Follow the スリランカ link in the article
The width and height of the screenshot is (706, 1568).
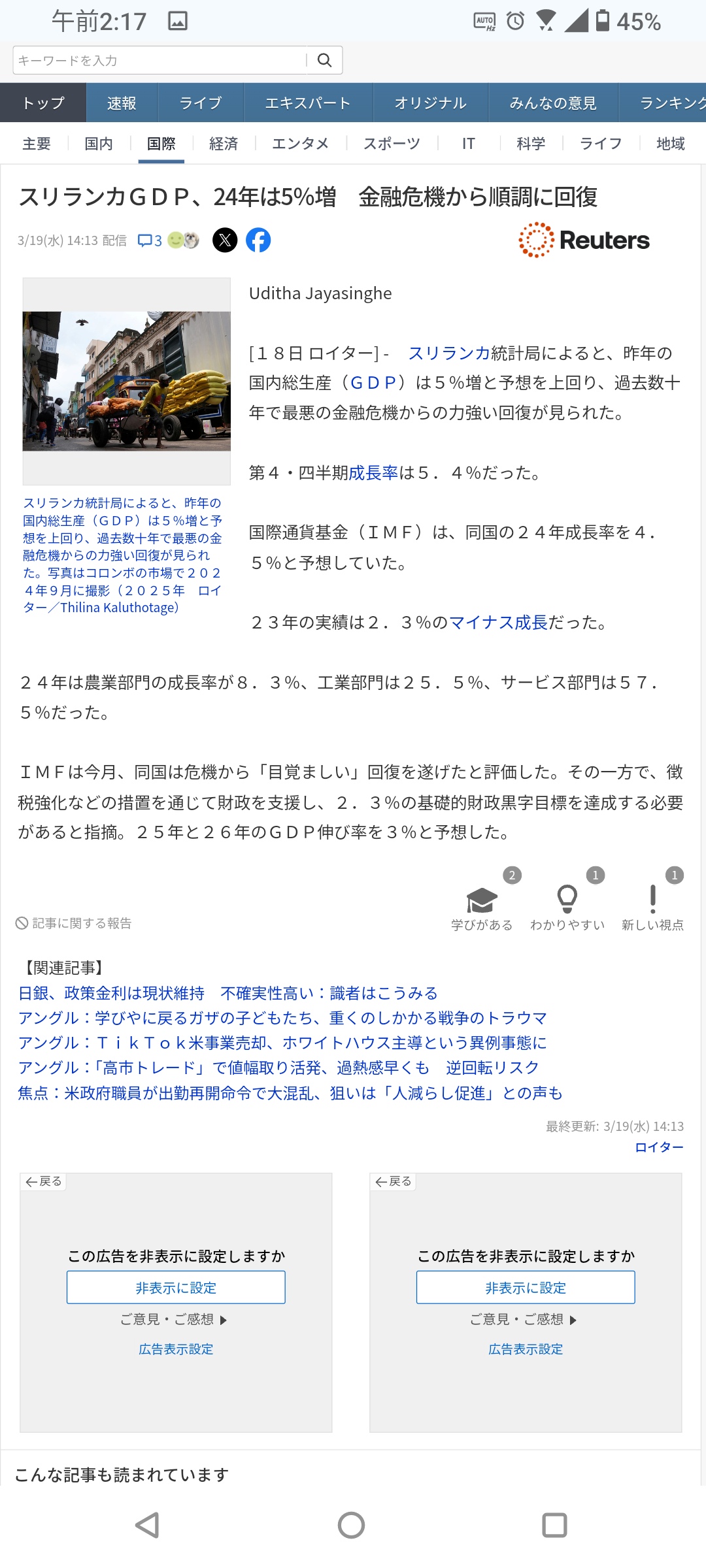point(449,353)
